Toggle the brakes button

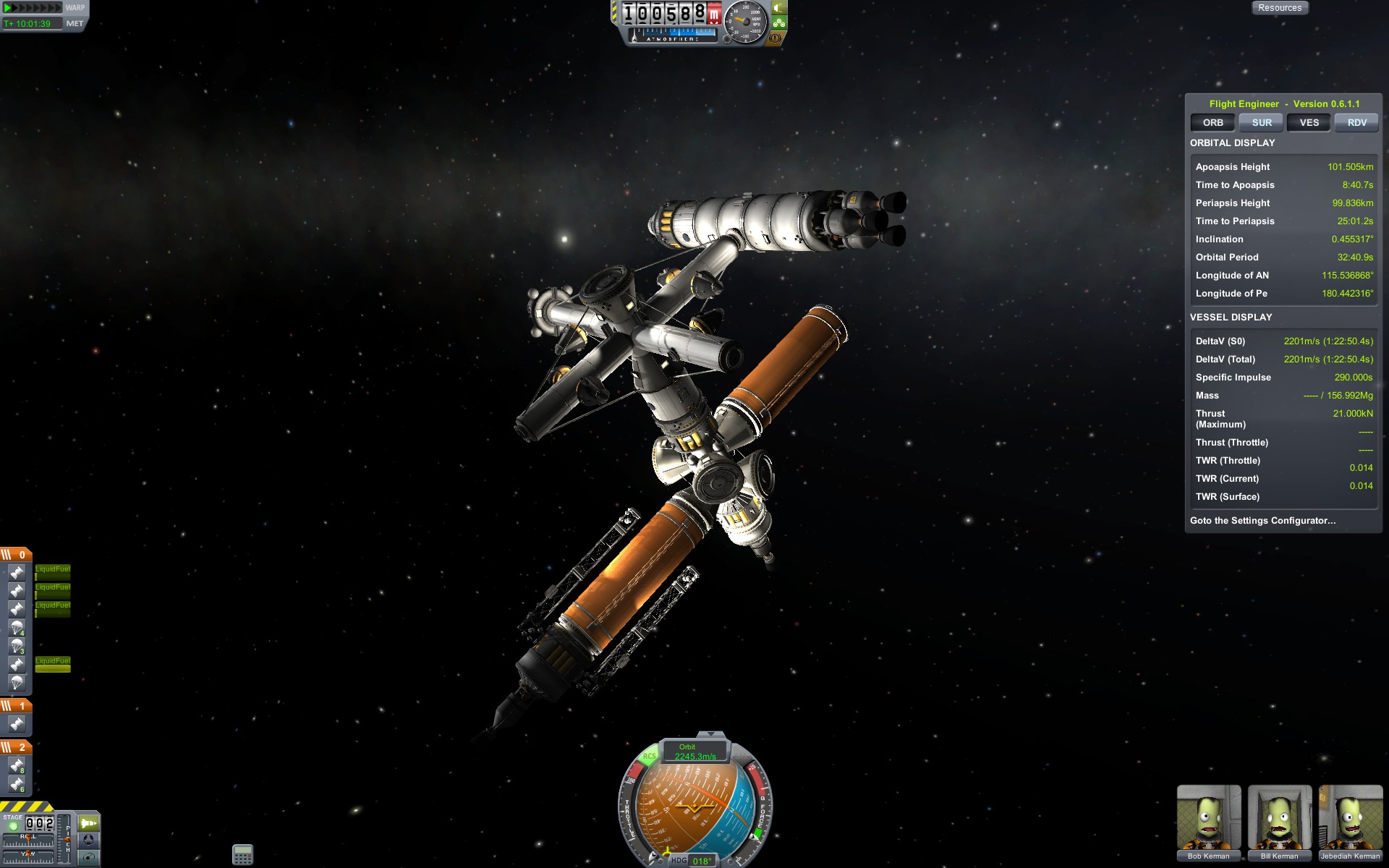click(775, 38)
